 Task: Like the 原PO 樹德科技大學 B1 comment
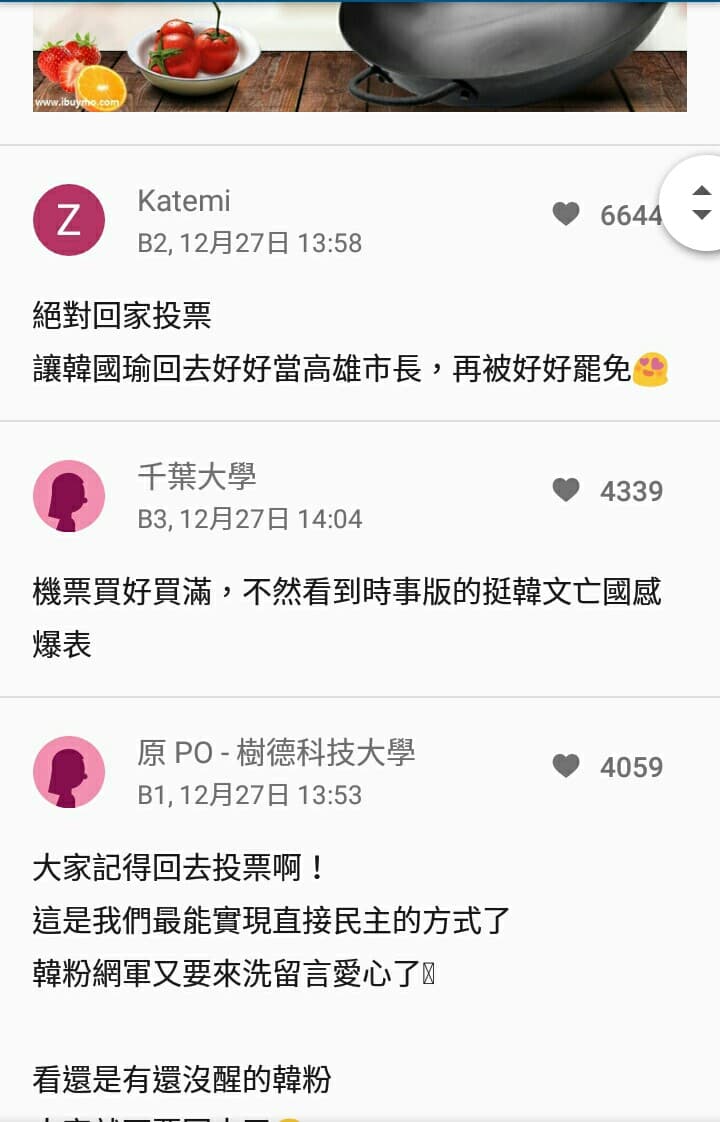pos(566,766)
